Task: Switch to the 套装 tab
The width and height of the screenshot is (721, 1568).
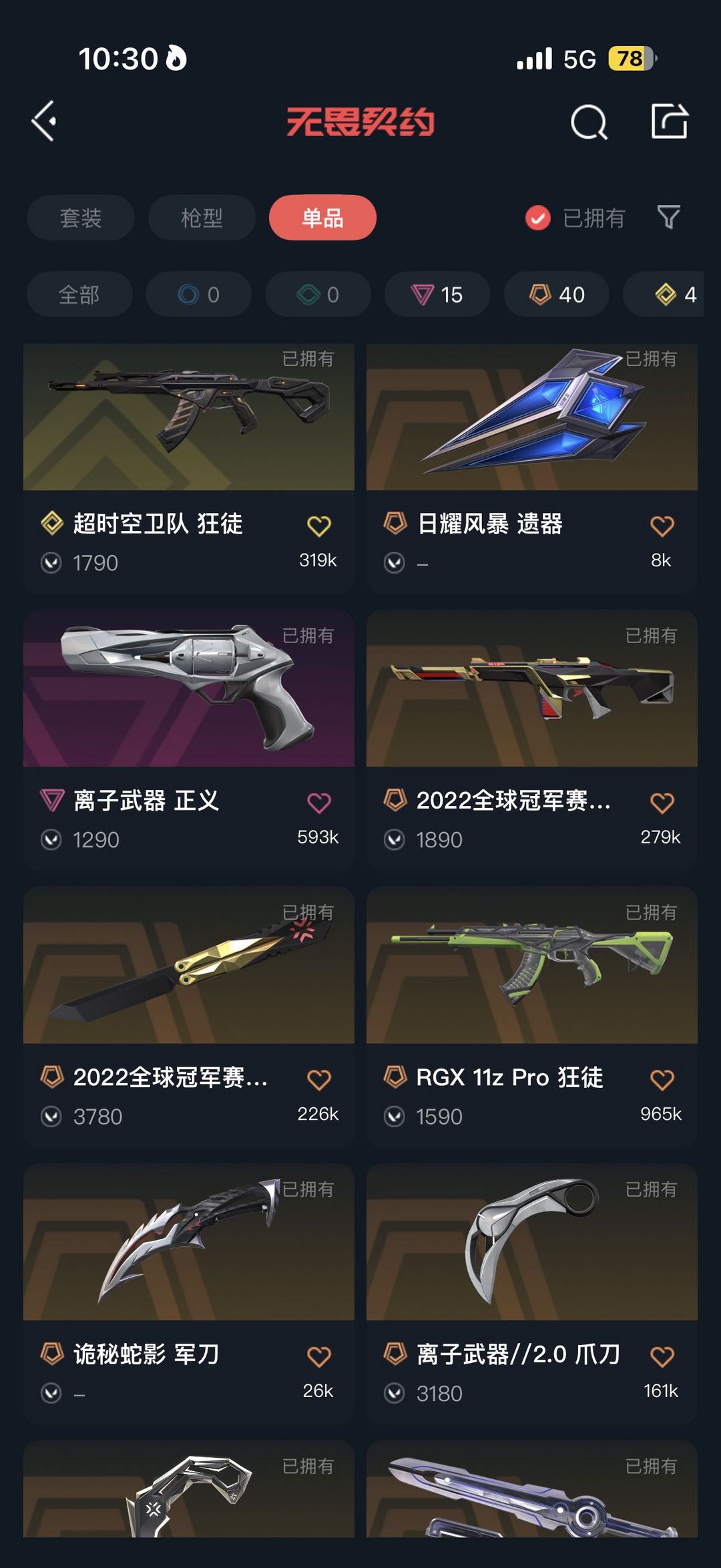Action: click(81, 218)
